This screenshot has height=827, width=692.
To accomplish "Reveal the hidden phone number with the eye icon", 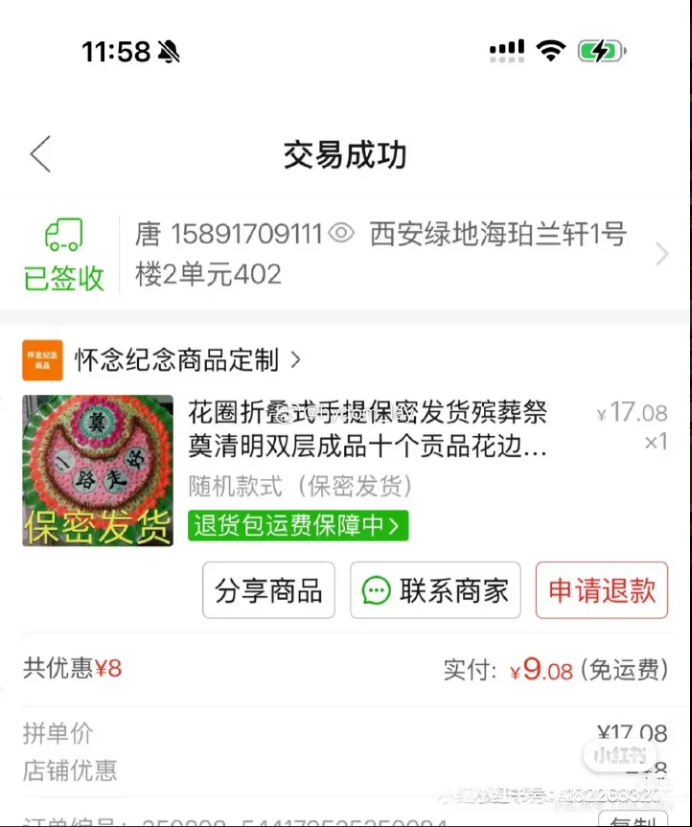I will [x=342, y=234].
